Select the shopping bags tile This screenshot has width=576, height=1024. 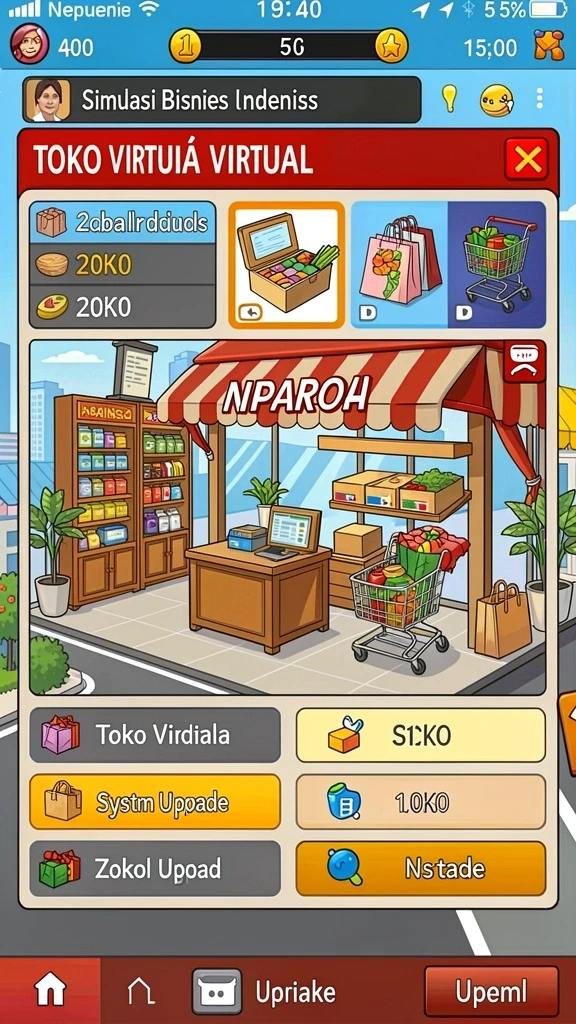(x=400, y=264)
